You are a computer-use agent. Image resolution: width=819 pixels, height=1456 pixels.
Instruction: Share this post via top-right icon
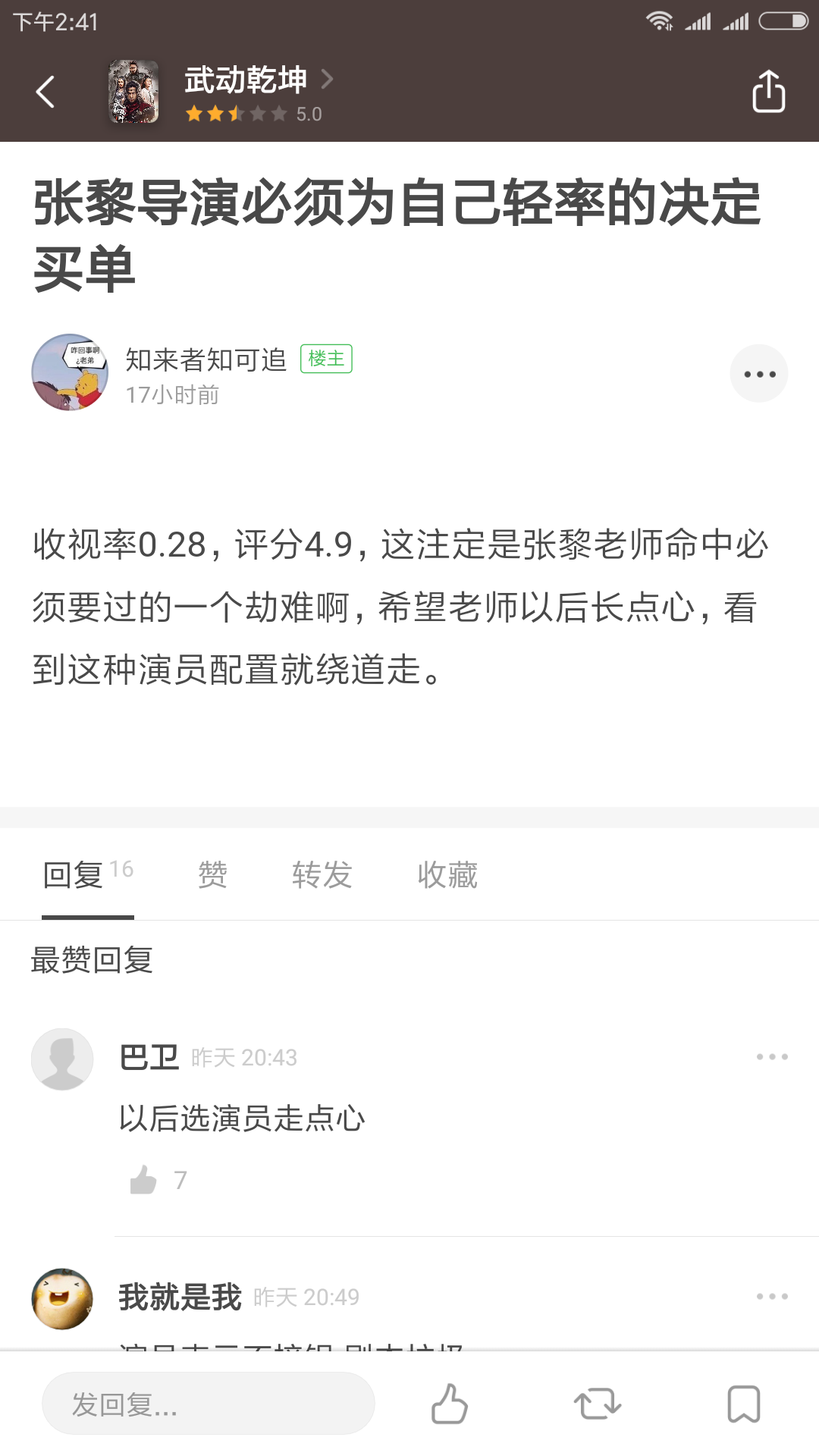click(x=768, y=92)
